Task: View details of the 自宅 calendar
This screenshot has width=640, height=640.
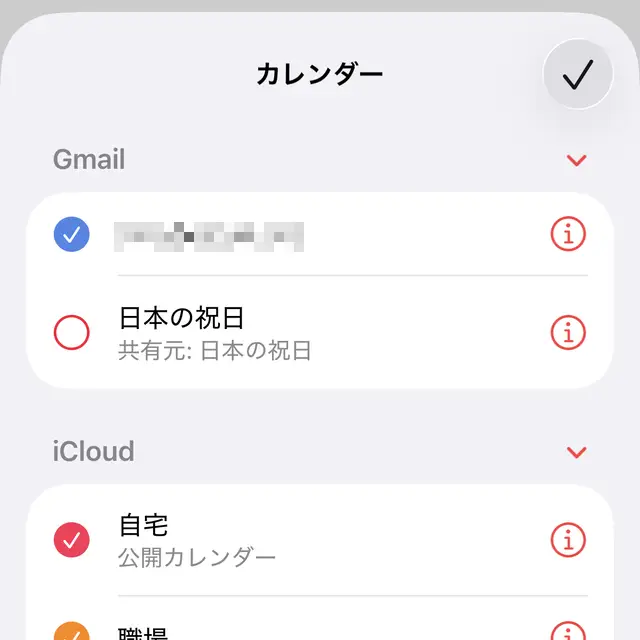Action: (568, 540)
